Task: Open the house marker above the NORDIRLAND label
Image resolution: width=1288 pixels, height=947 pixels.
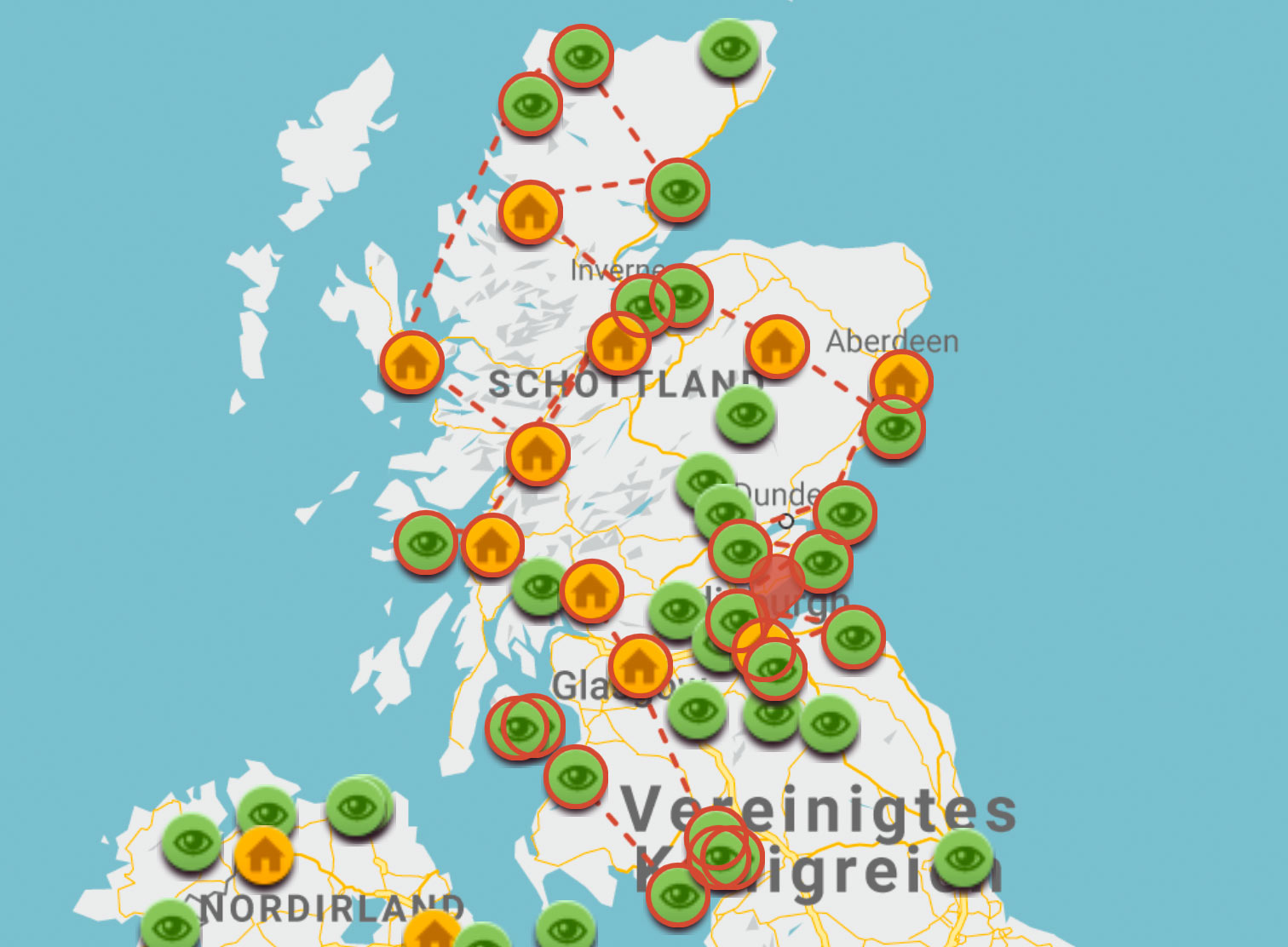Action: [264, 854]
